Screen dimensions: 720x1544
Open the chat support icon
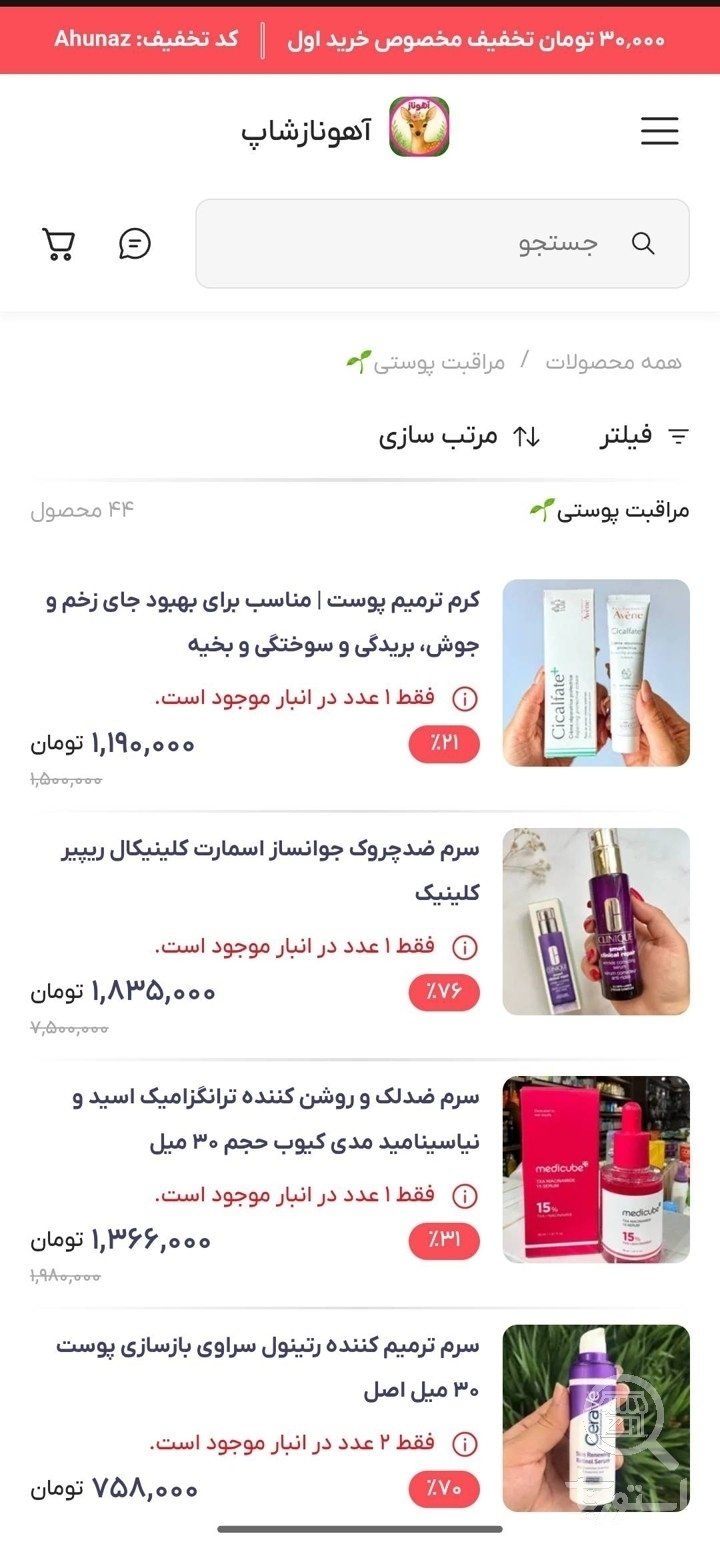coord(135,243)
